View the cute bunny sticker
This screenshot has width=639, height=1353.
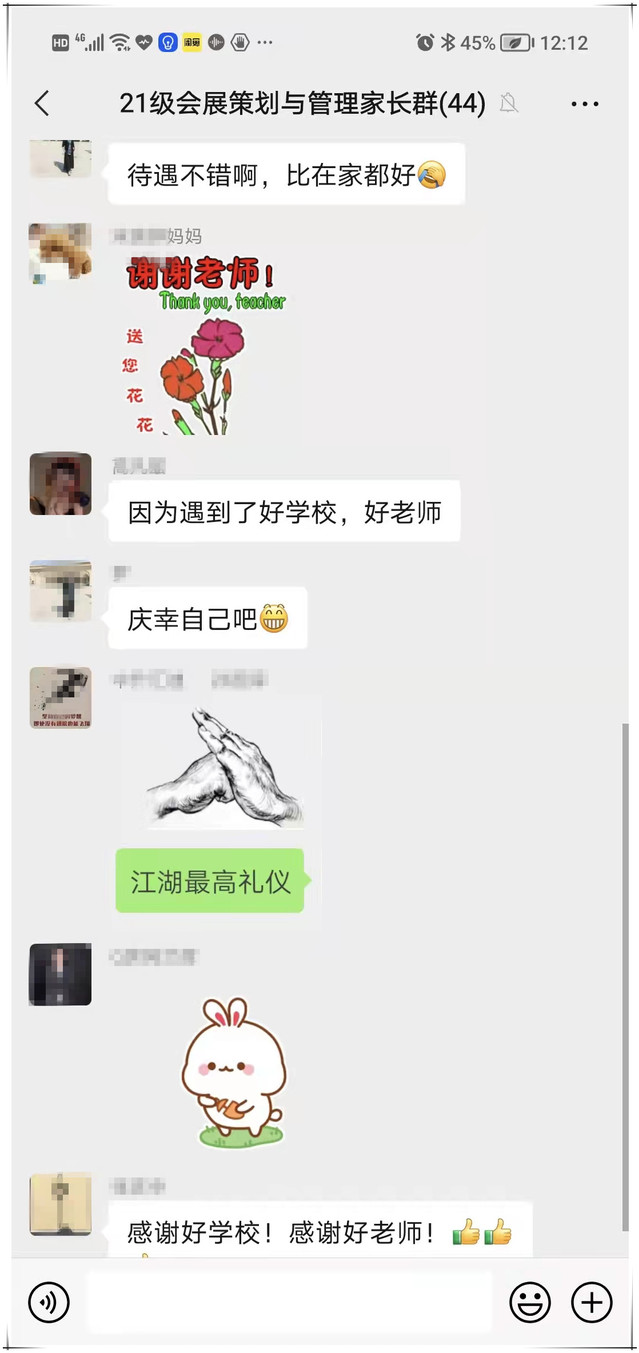click(x=234, y=1072)
